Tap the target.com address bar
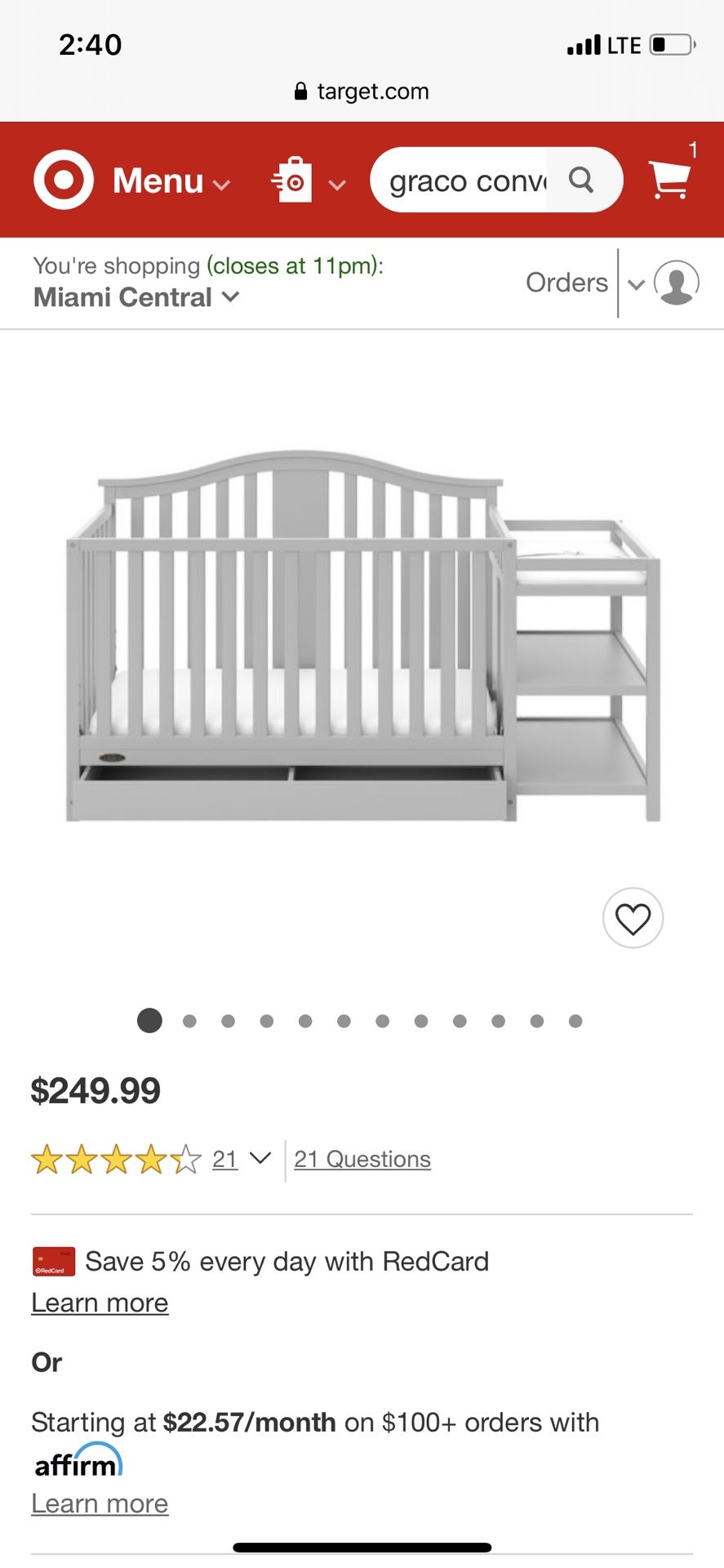Image resolution: width=724 pixels, height=1568 pixels. click(x=362, y=91)
